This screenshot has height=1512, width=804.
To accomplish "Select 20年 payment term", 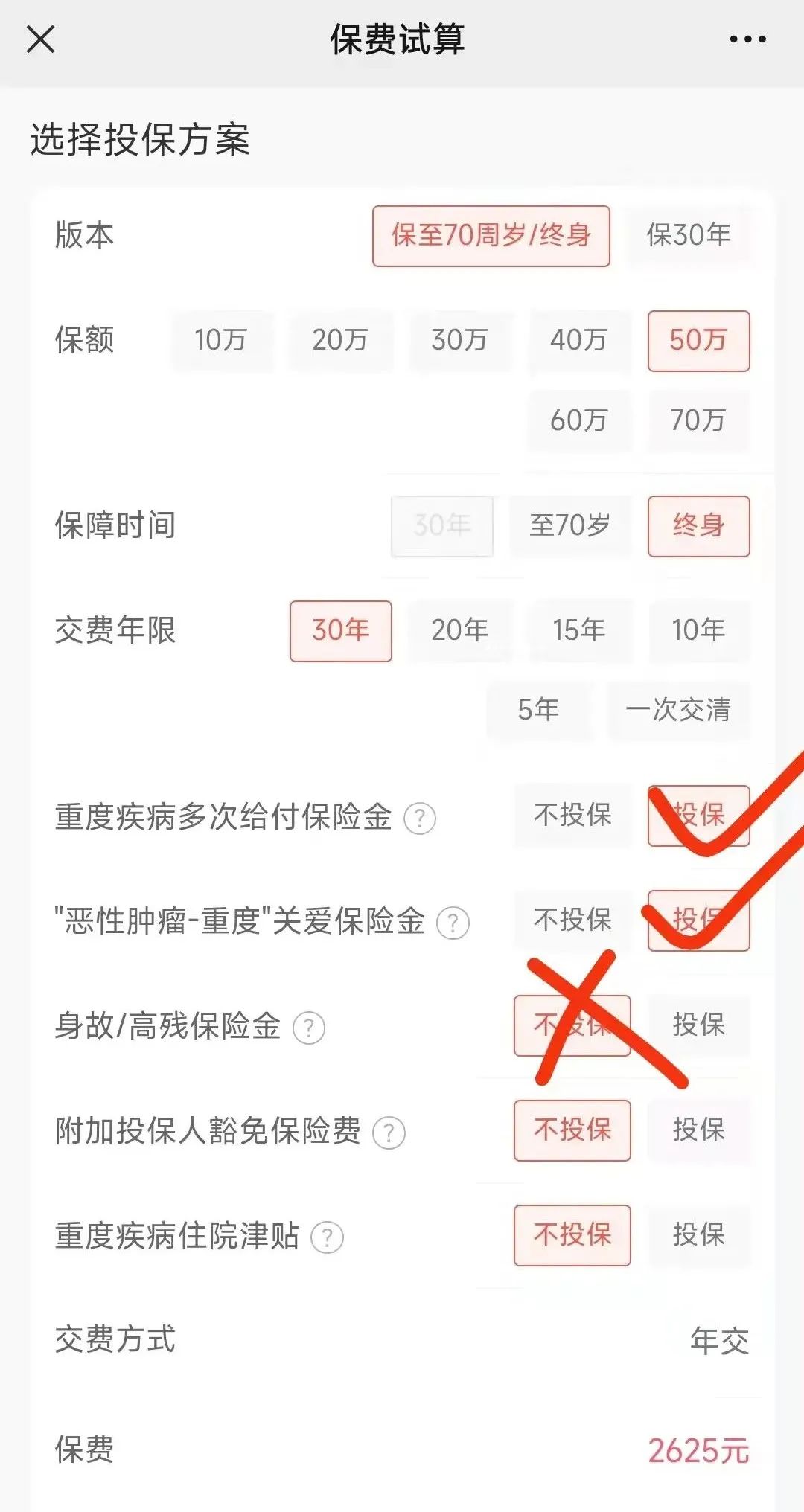I will click(x=459, y=631).
